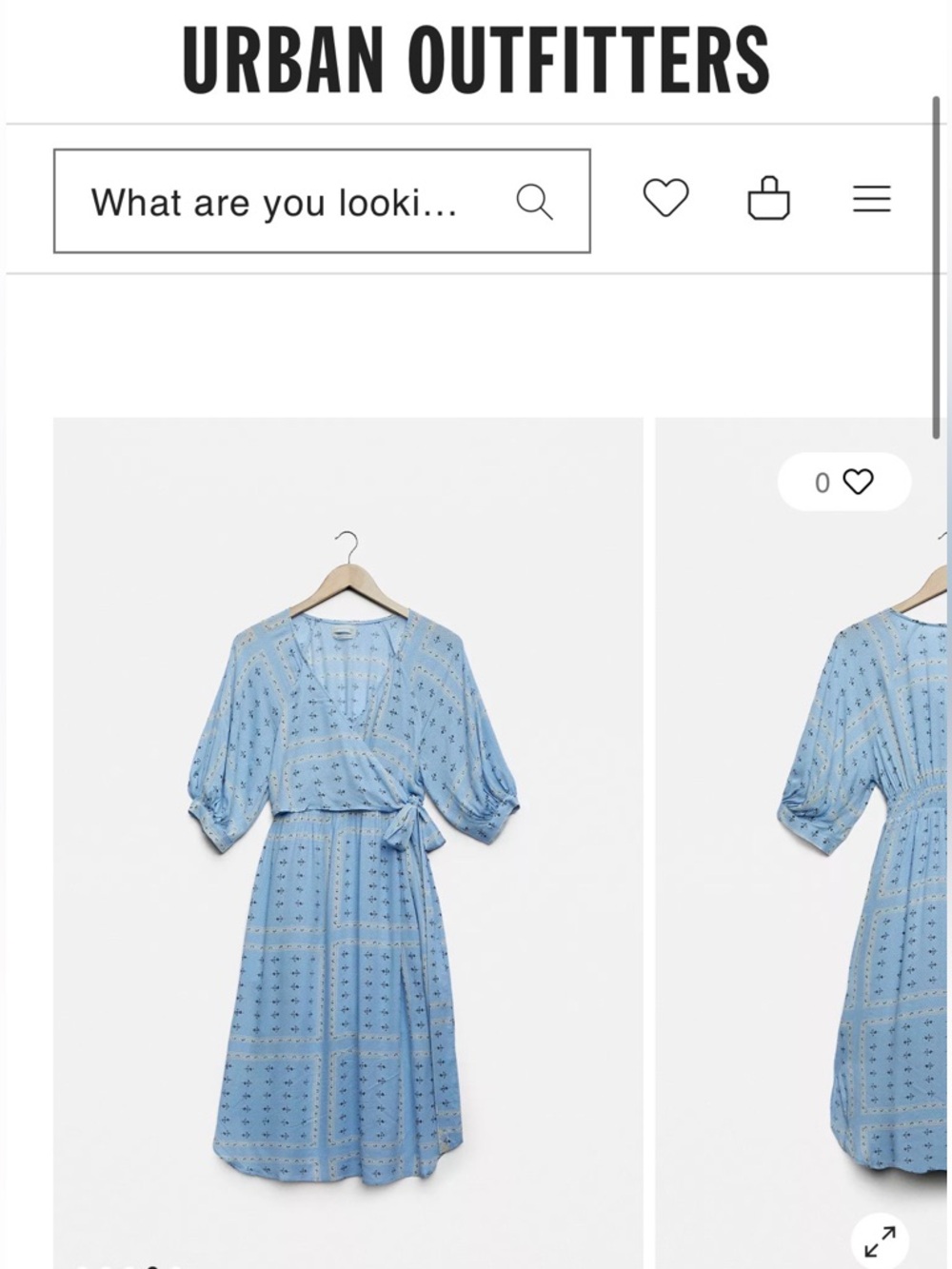The image size is (952, 1269).
Task: Toggle the wishlist heart in the header
Action: pos(665,197)
